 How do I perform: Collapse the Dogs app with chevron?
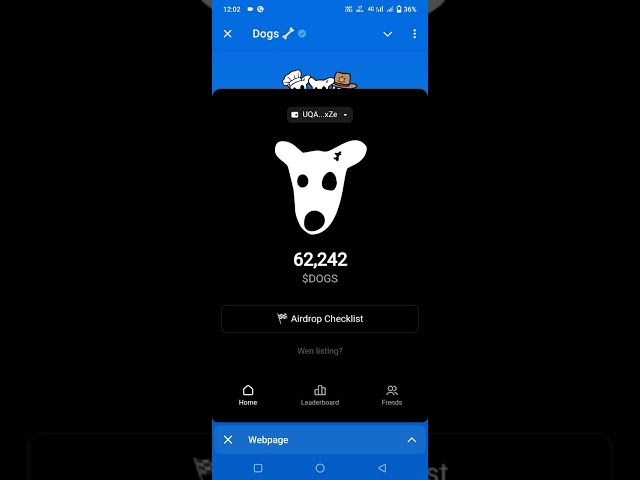[x=388, y=34]
